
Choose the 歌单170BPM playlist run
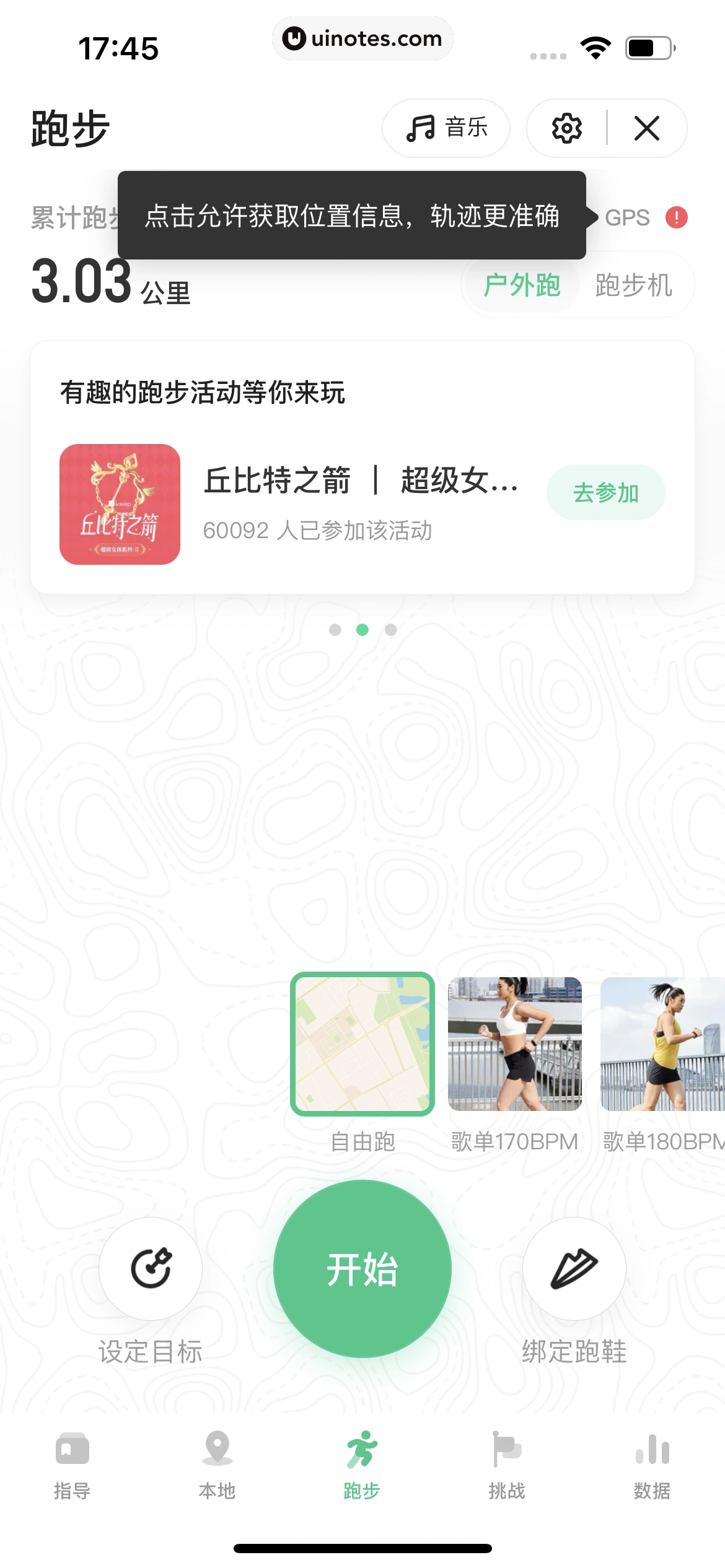(x=514, y=1044)
